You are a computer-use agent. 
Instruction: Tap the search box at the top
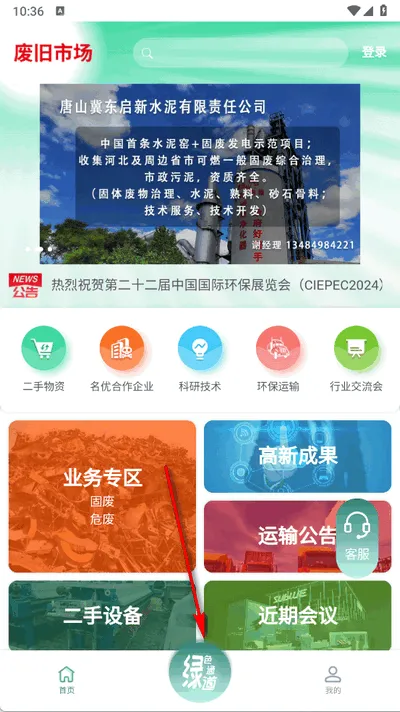pos(241,53)
